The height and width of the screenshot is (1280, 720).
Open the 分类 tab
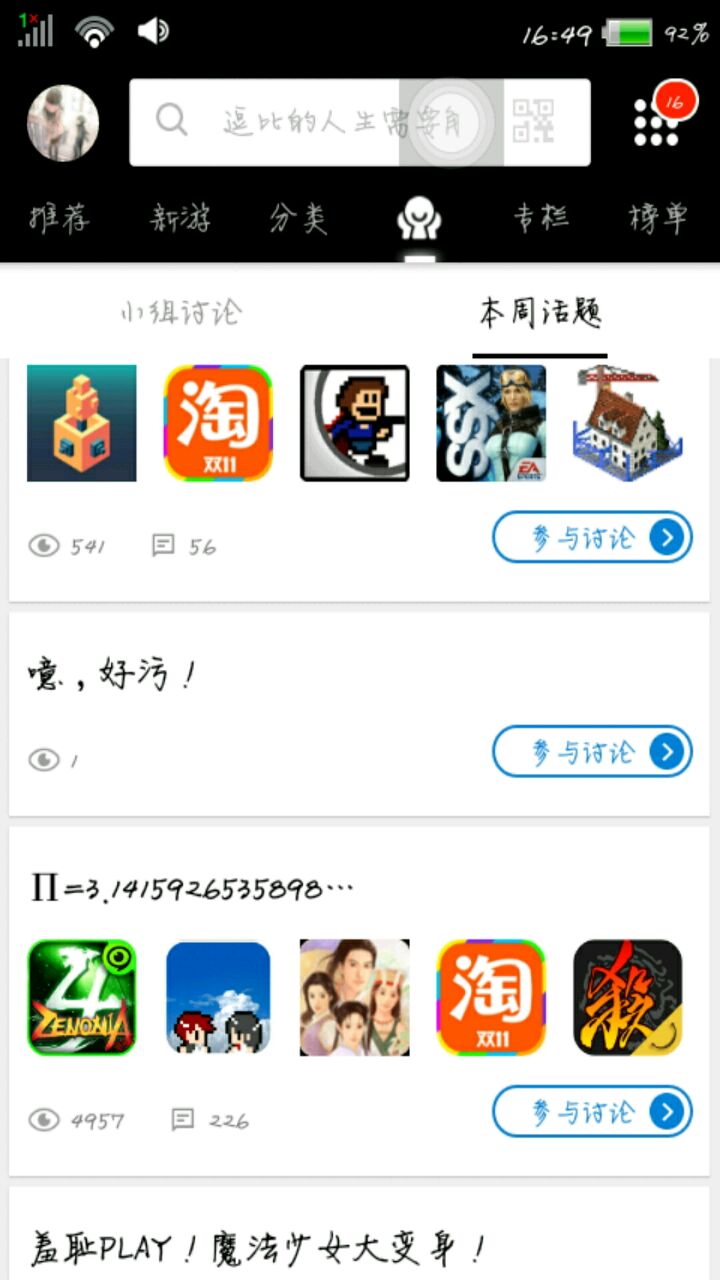(298, 217)
